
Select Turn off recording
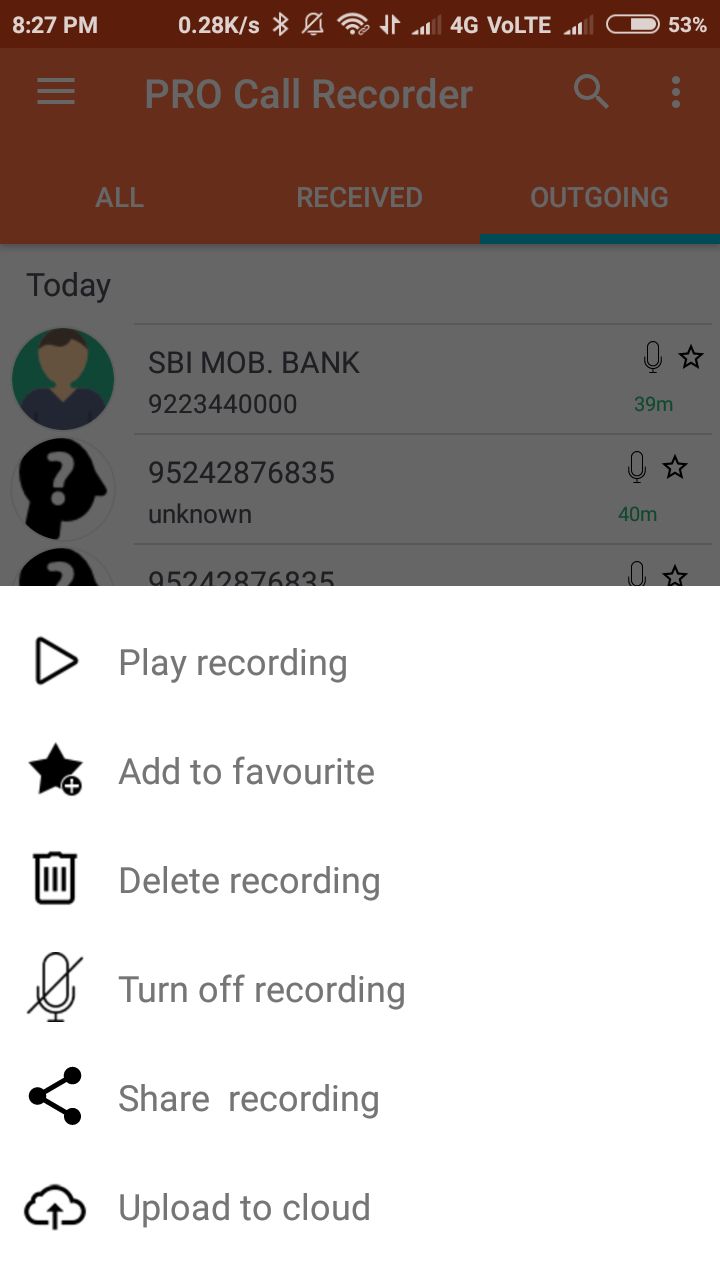[261, 990]
